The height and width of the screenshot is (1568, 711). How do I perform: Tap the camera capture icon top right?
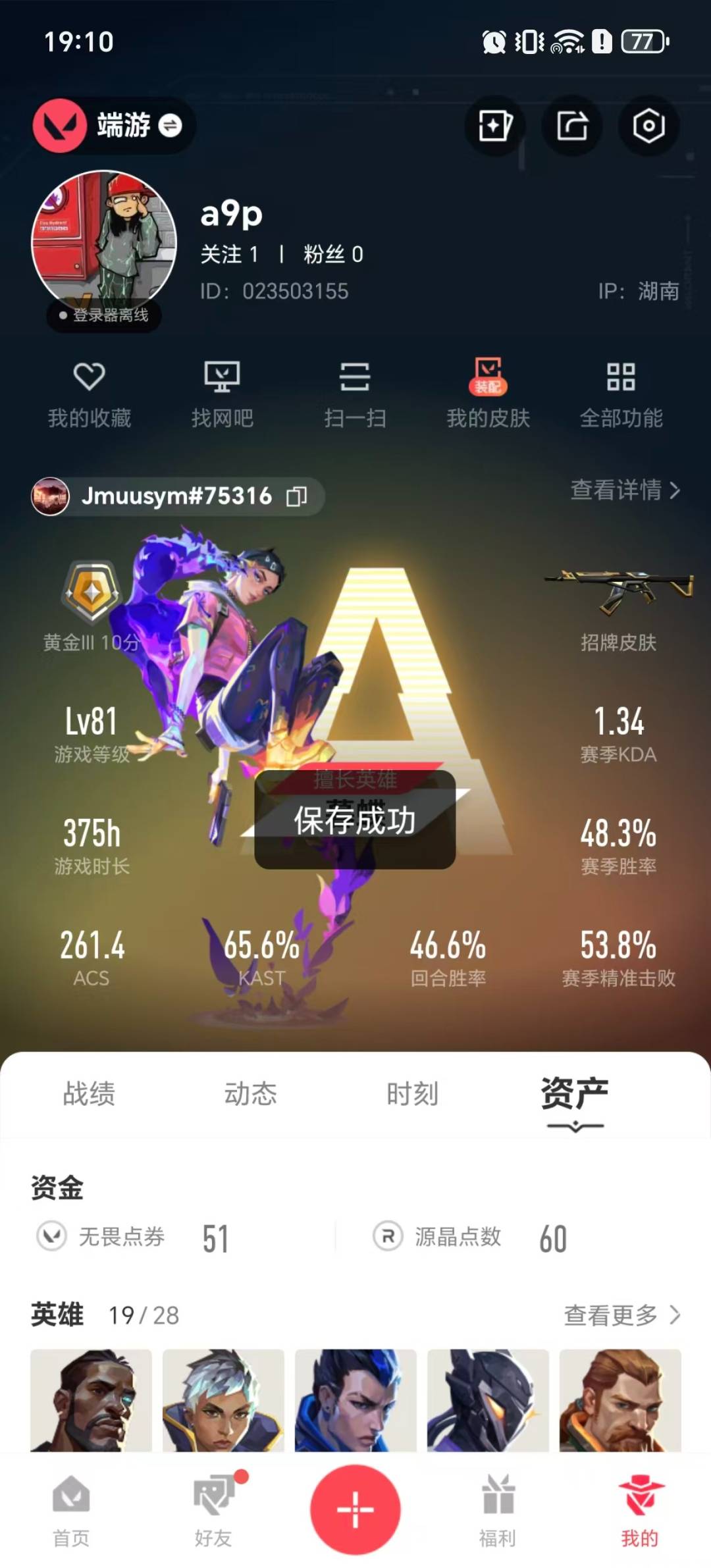pos(648,126)
